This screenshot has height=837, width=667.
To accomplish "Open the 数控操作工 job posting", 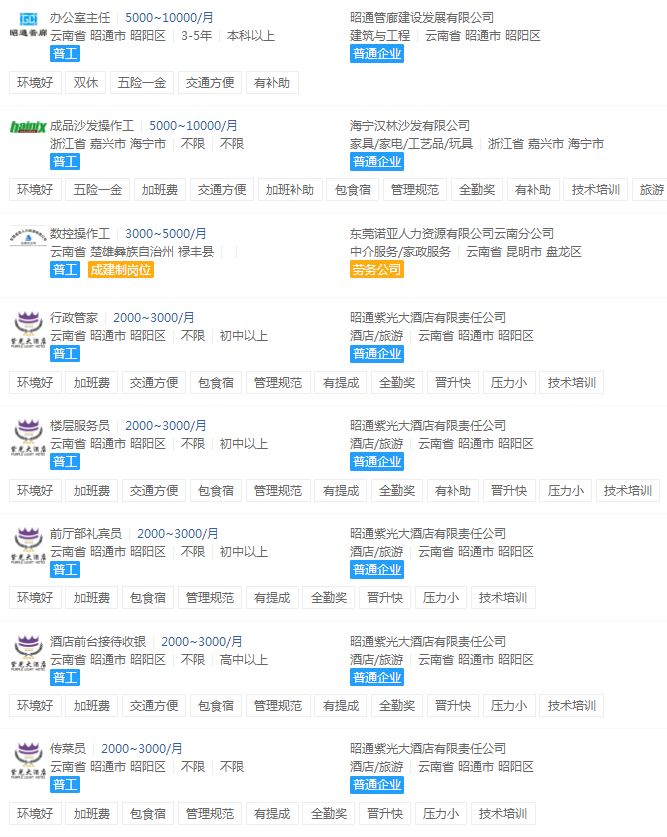I will (79, 234).
